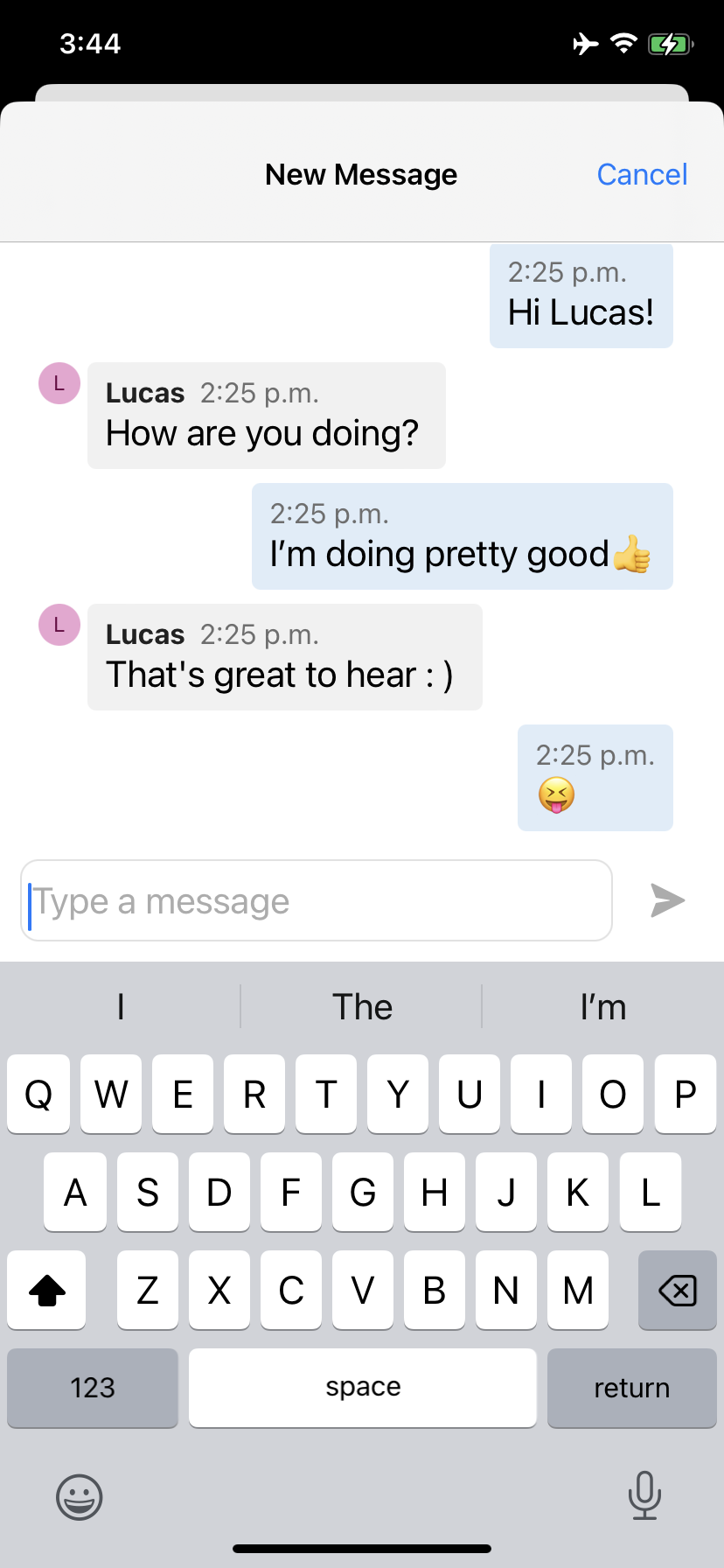Image resolution: width=724 pixels, height=1568 pixels.
Task: Tap the New Message title
Action: (x=361, y=174)
